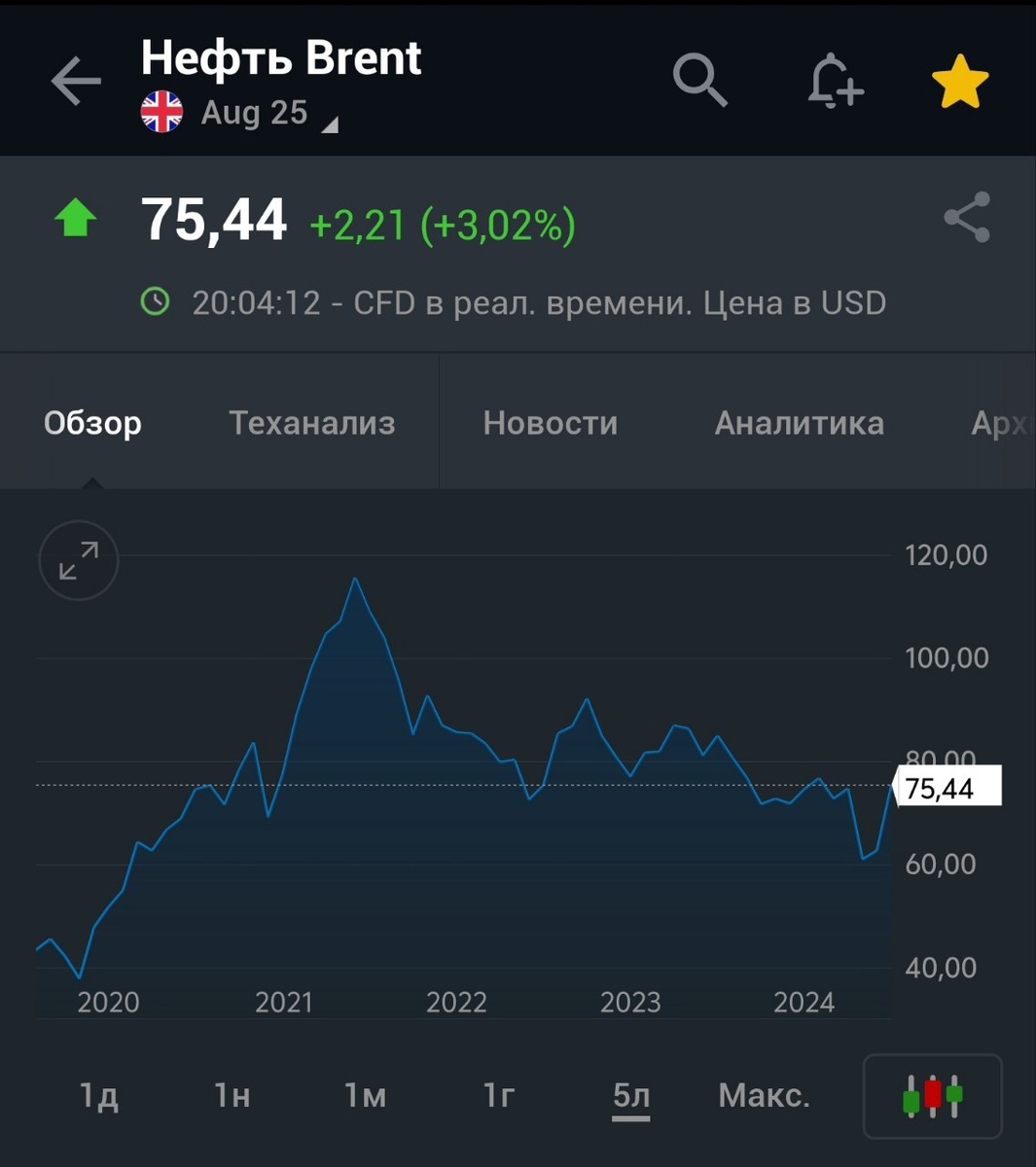Create a price alert with the bell
Image resolution: width=1036 pixels, height=1167 pixels.
835,81
